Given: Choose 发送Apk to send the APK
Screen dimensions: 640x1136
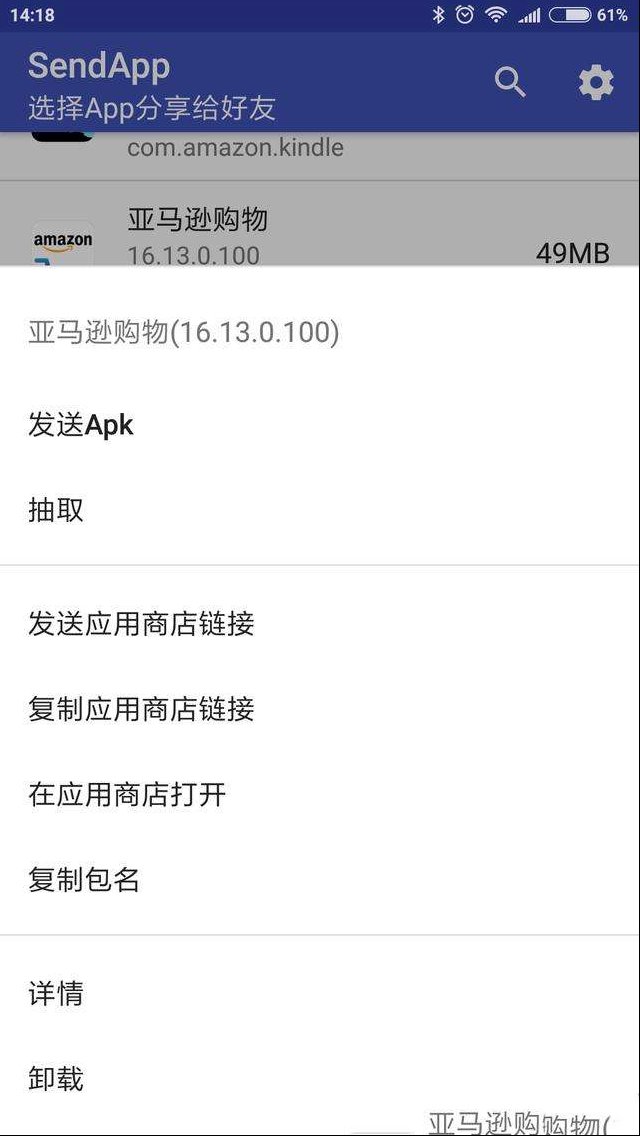Looking at the screenshot, I should (320, 425).
